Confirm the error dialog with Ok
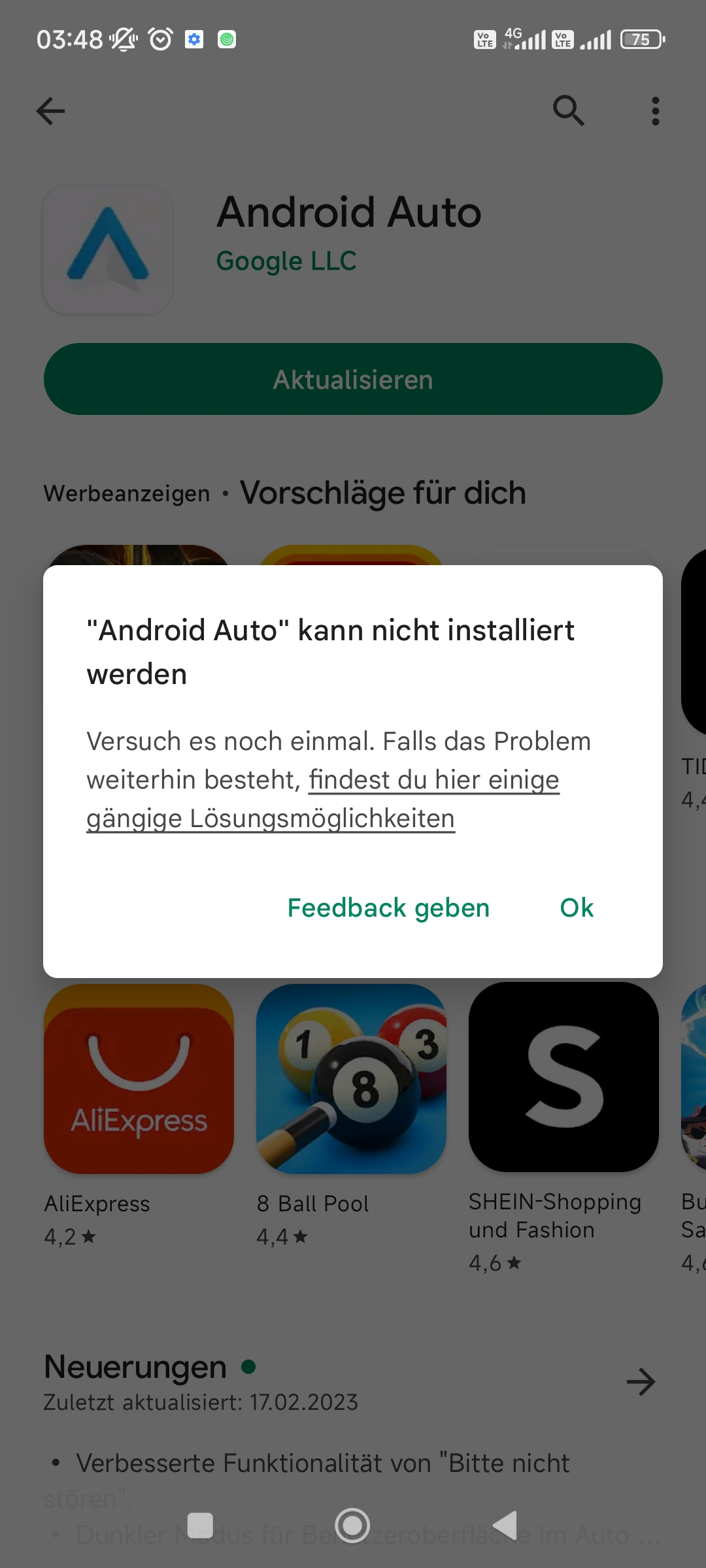Image resolution: width=706 pixels, height=1568 pixels. (577, 907)
